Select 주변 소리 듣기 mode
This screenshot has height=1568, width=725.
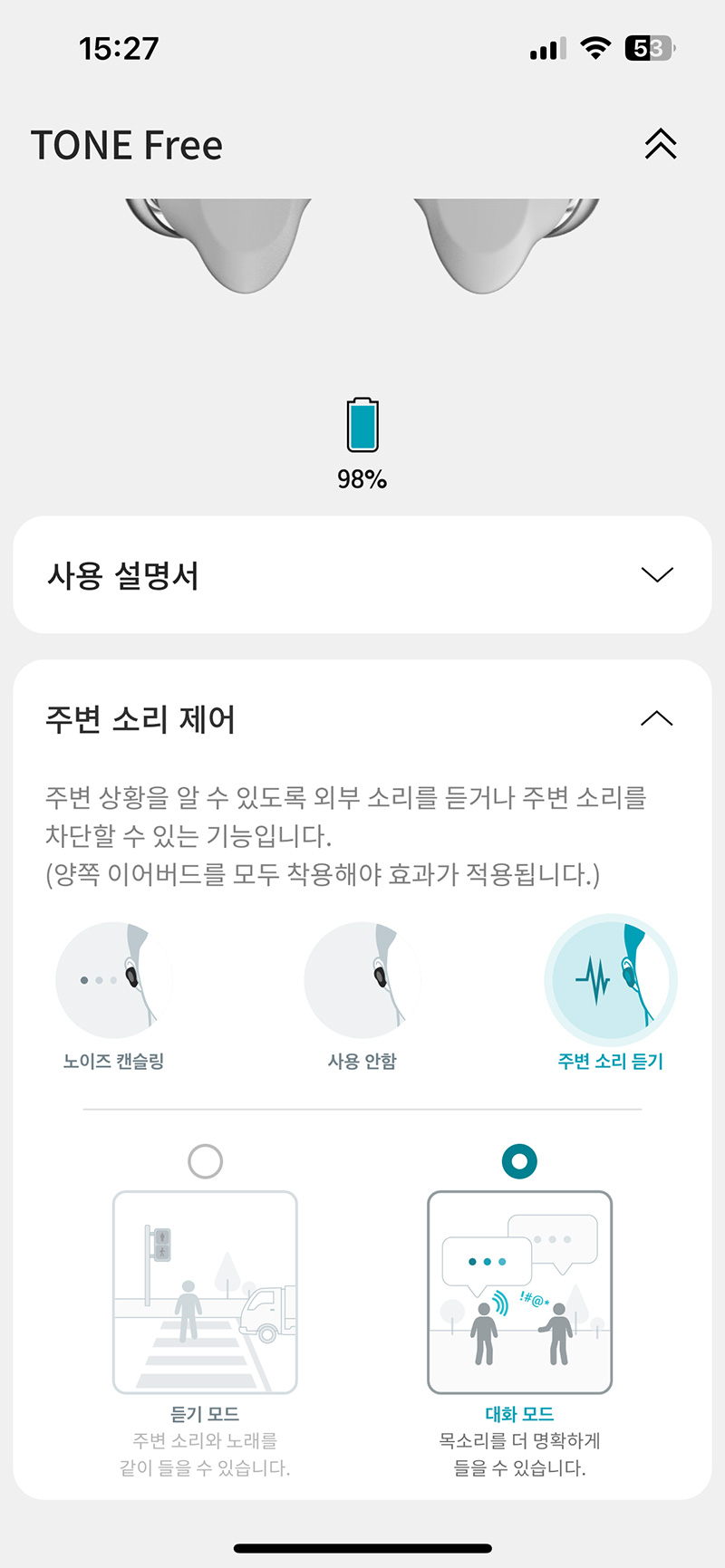(x=611, y=981)
